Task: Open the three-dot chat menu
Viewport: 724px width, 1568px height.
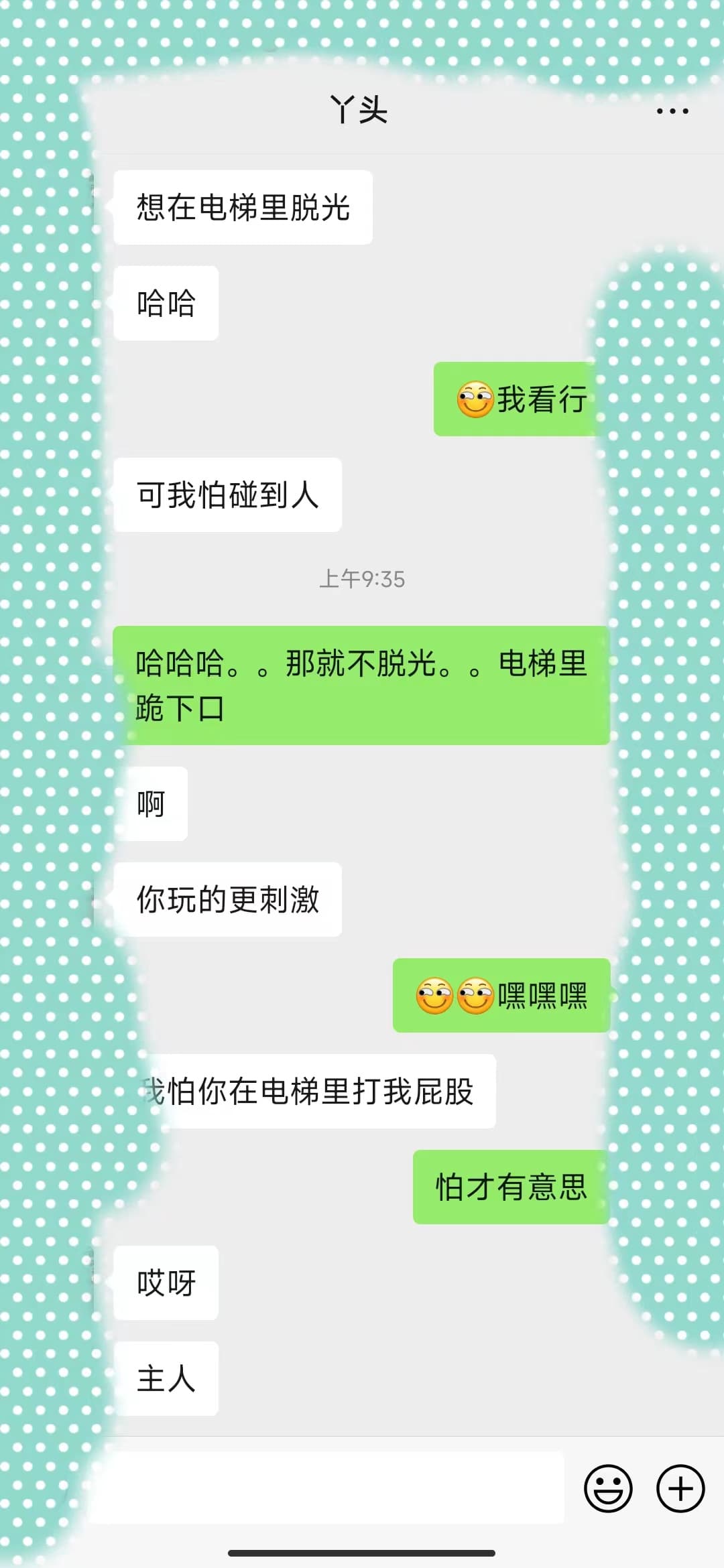Action: [x=672, y=111]
